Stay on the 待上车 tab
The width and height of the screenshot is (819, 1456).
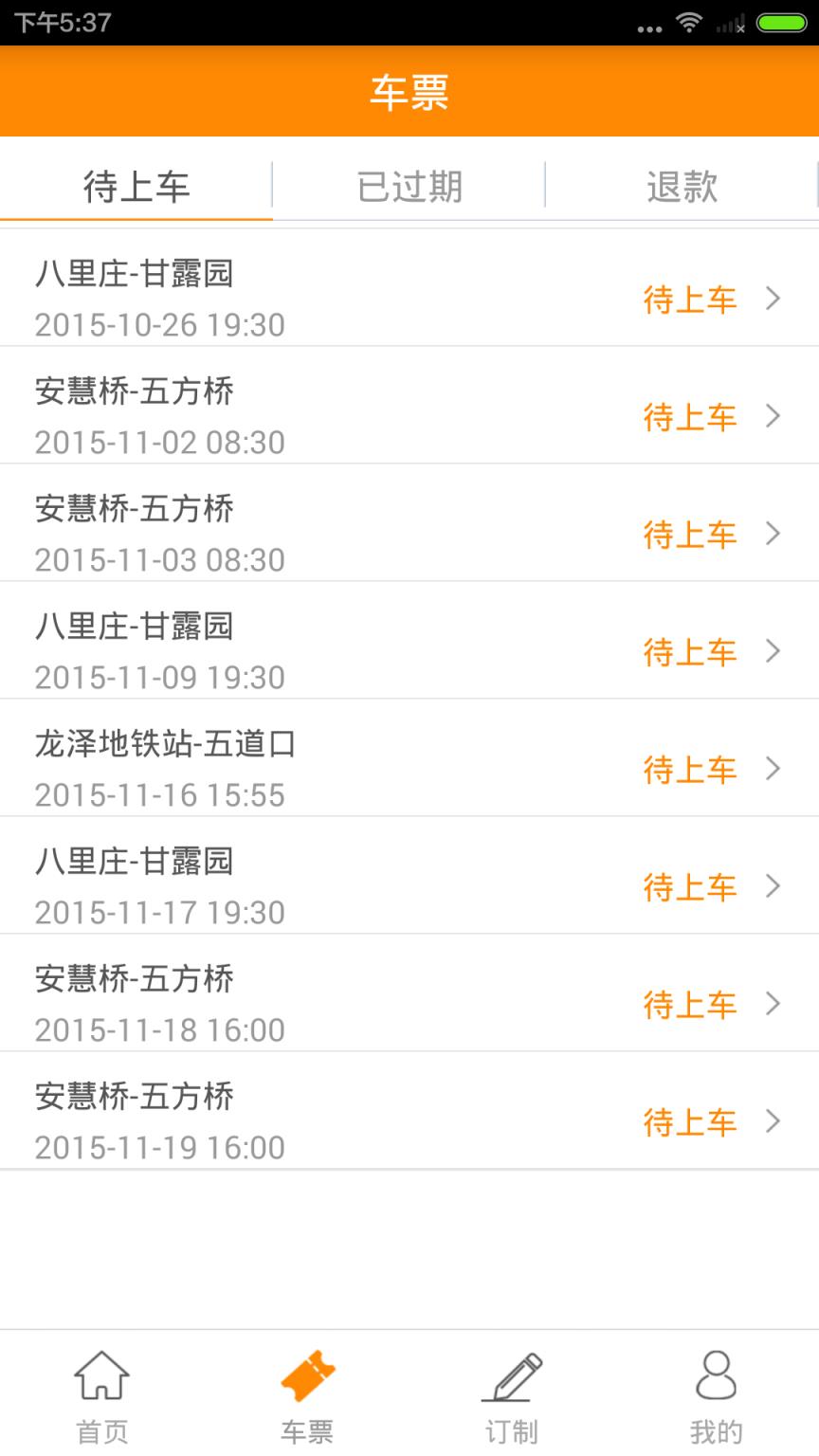click(136, 187)
